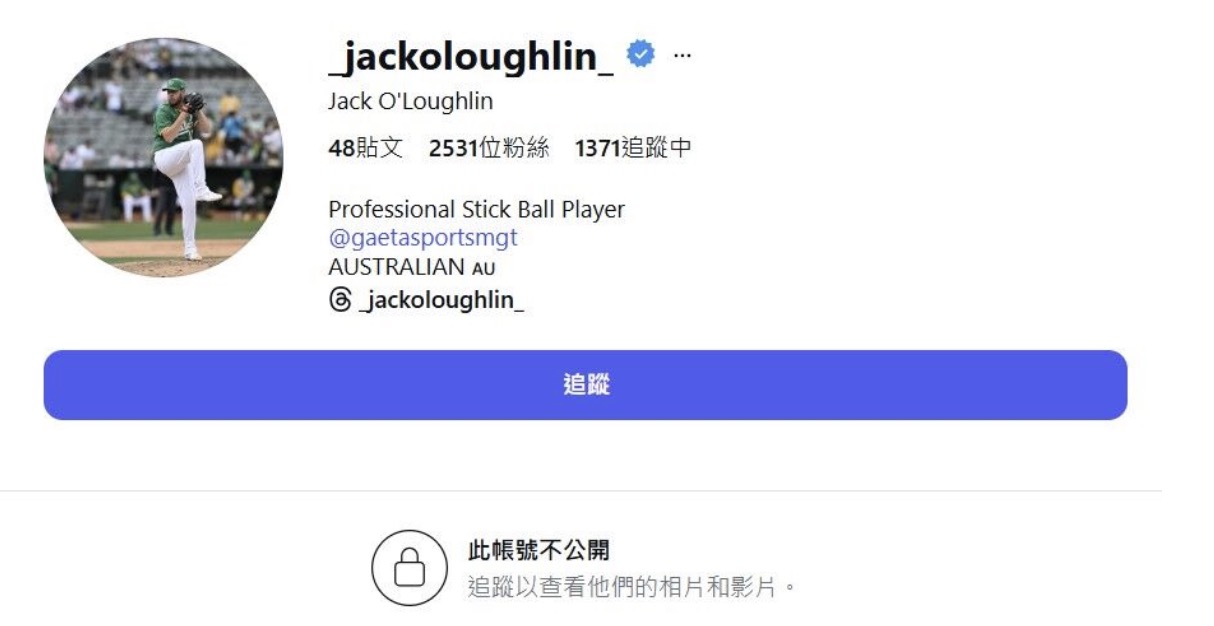Open the Threads profile _jackoloughlin_
The height and width of the screenshot is (626, 1214).
pos(427,300)
